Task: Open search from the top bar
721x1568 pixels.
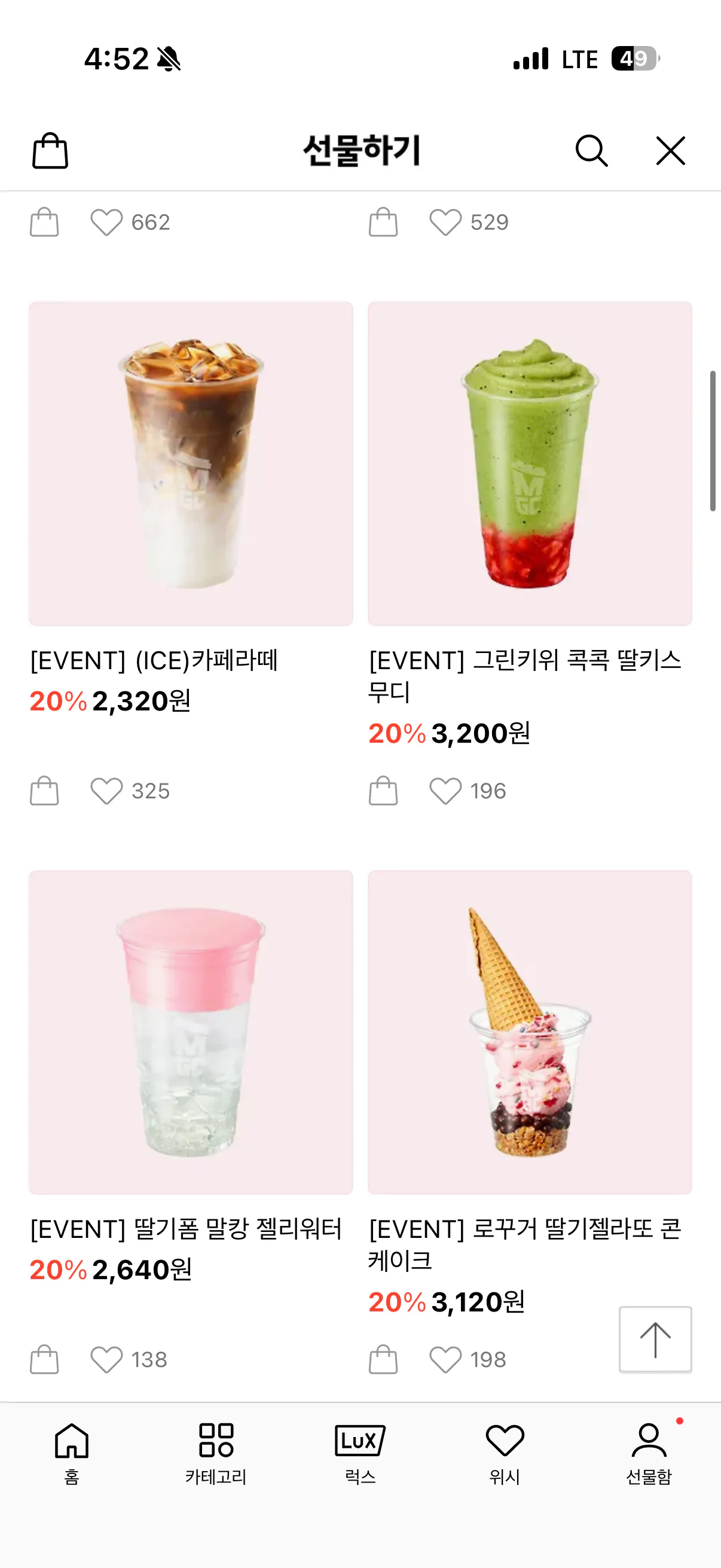Action: coord(592,151)
